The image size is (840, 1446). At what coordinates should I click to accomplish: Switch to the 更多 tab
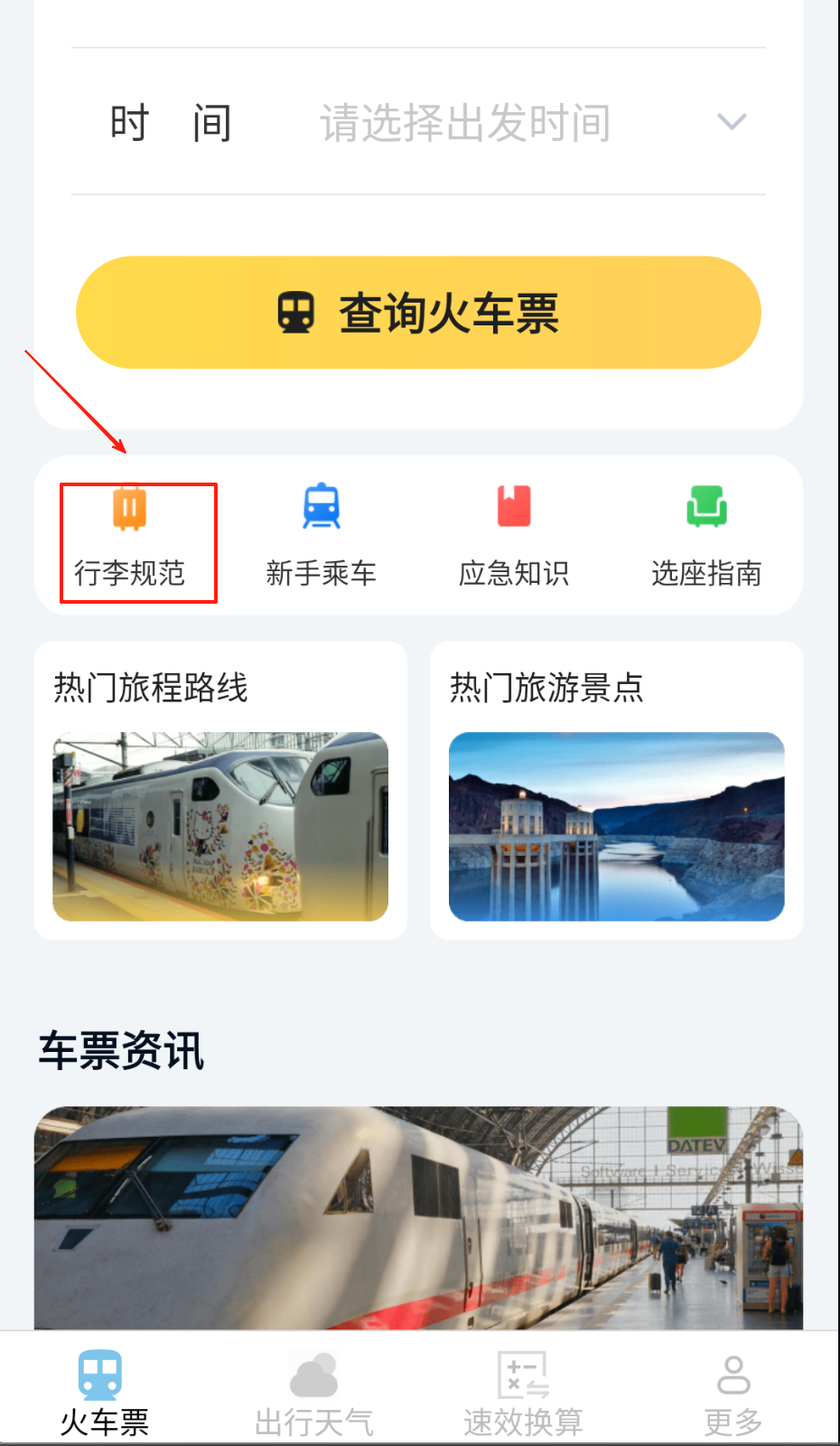733,1394
